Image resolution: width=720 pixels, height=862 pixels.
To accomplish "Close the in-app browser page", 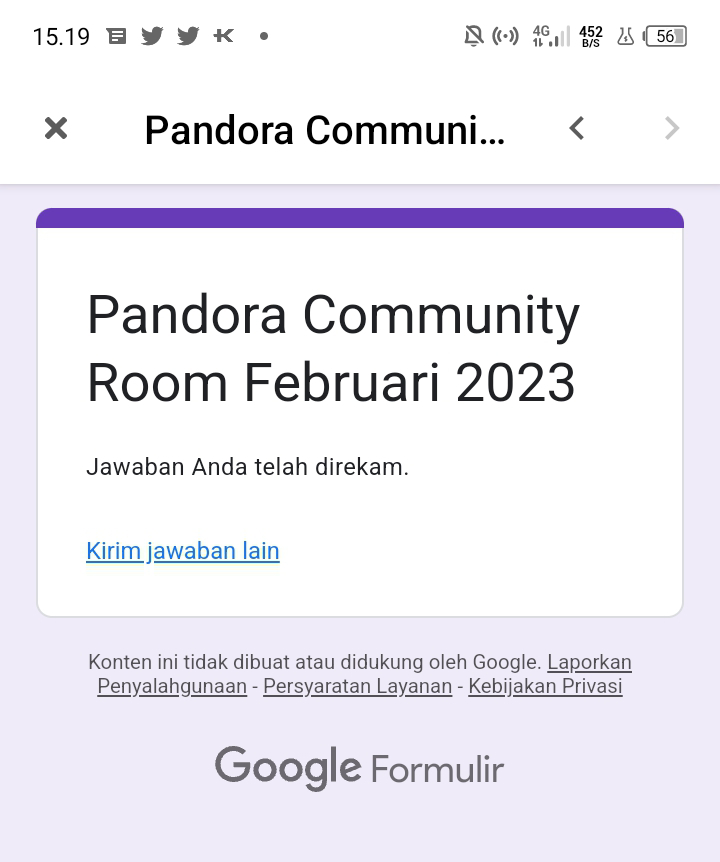I will (56, 128).
